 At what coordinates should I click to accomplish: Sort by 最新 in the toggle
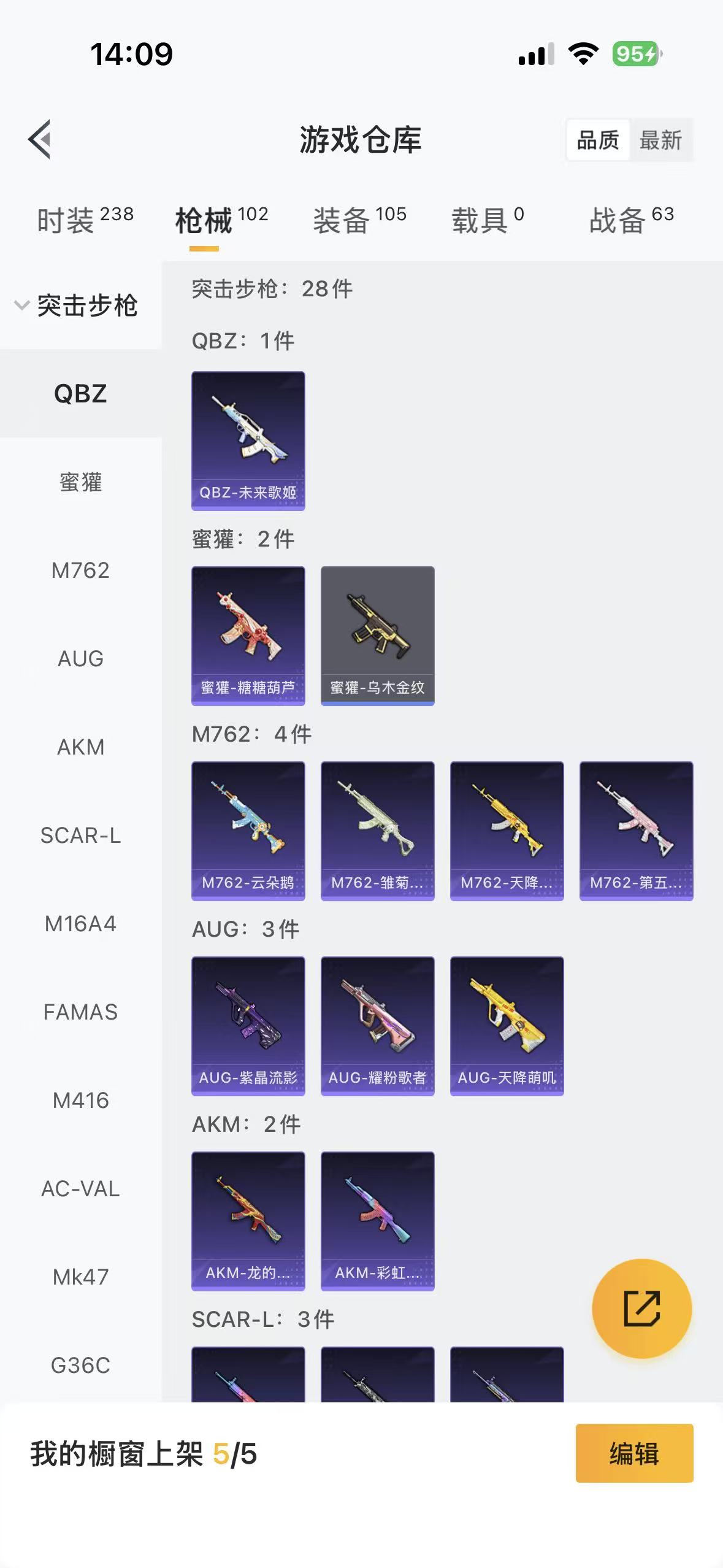(x=660, y=140)
